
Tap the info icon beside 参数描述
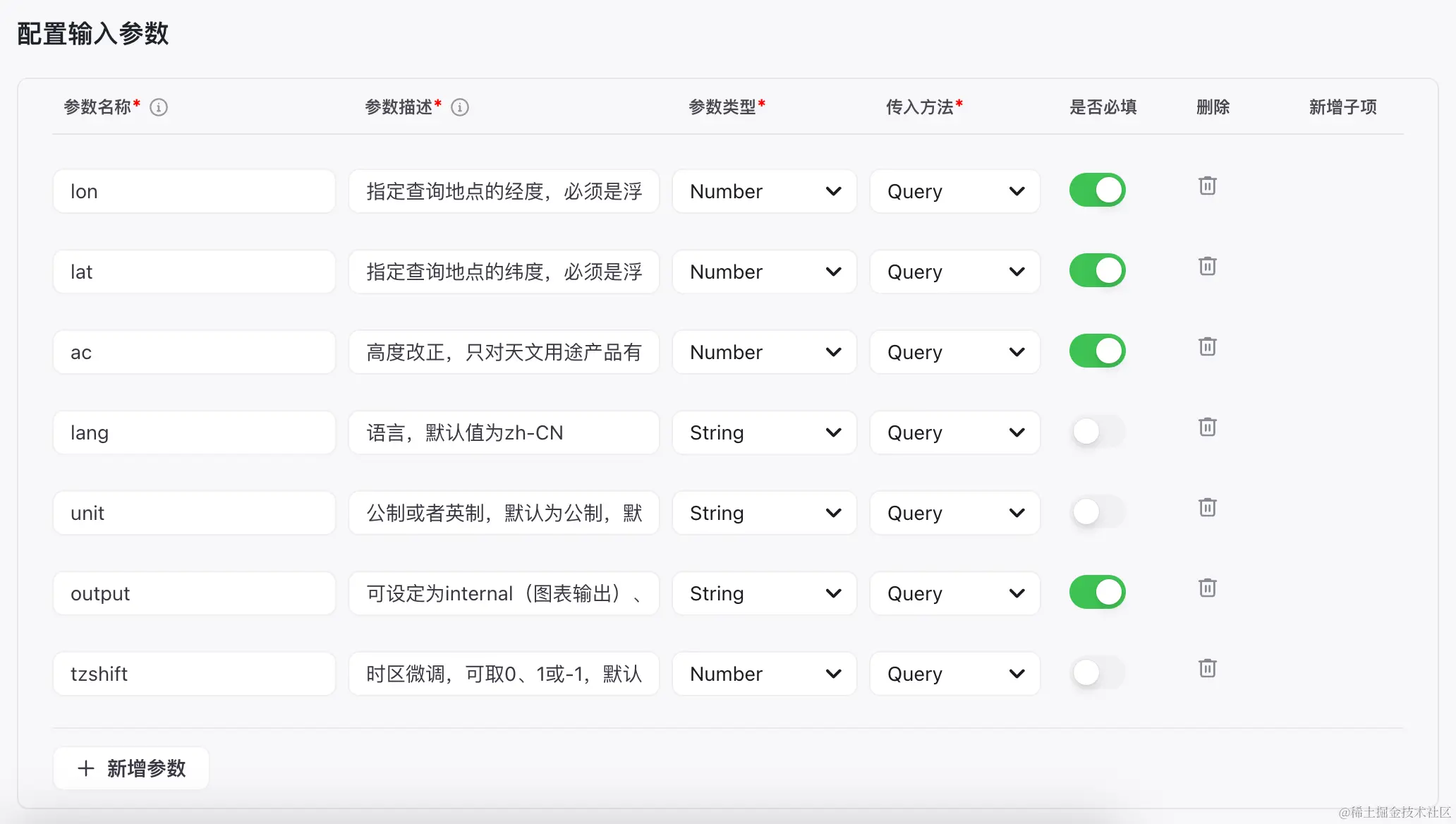[x=460, y=107]
